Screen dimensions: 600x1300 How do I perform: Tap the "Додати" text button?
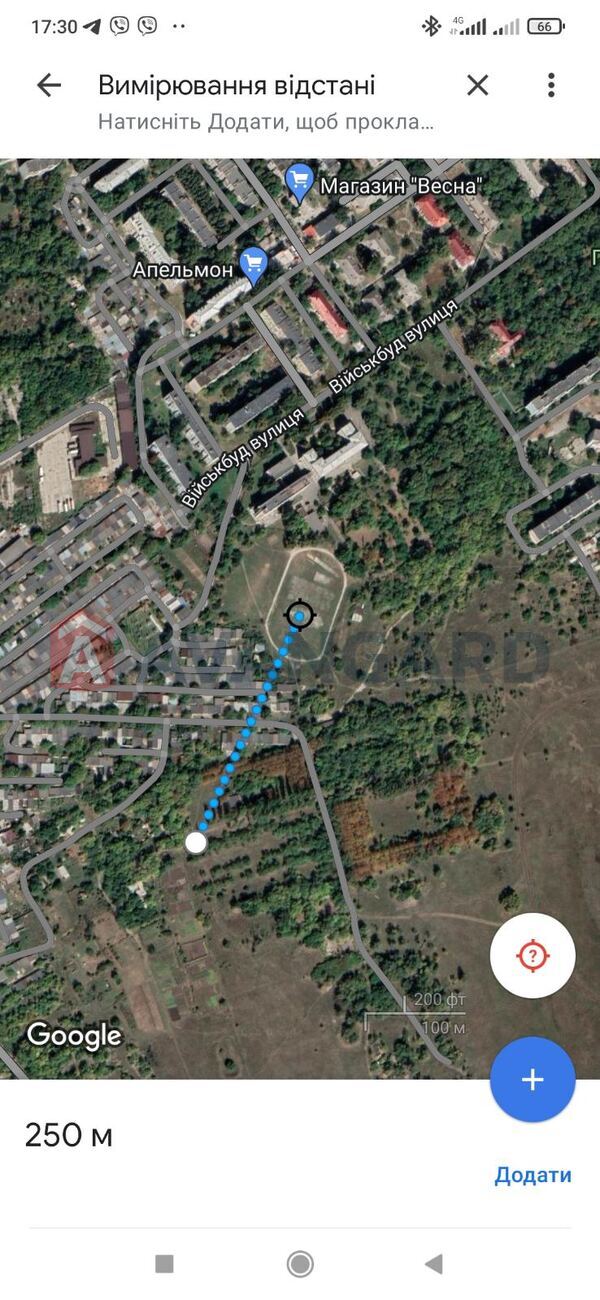(x=532, y=1175)
